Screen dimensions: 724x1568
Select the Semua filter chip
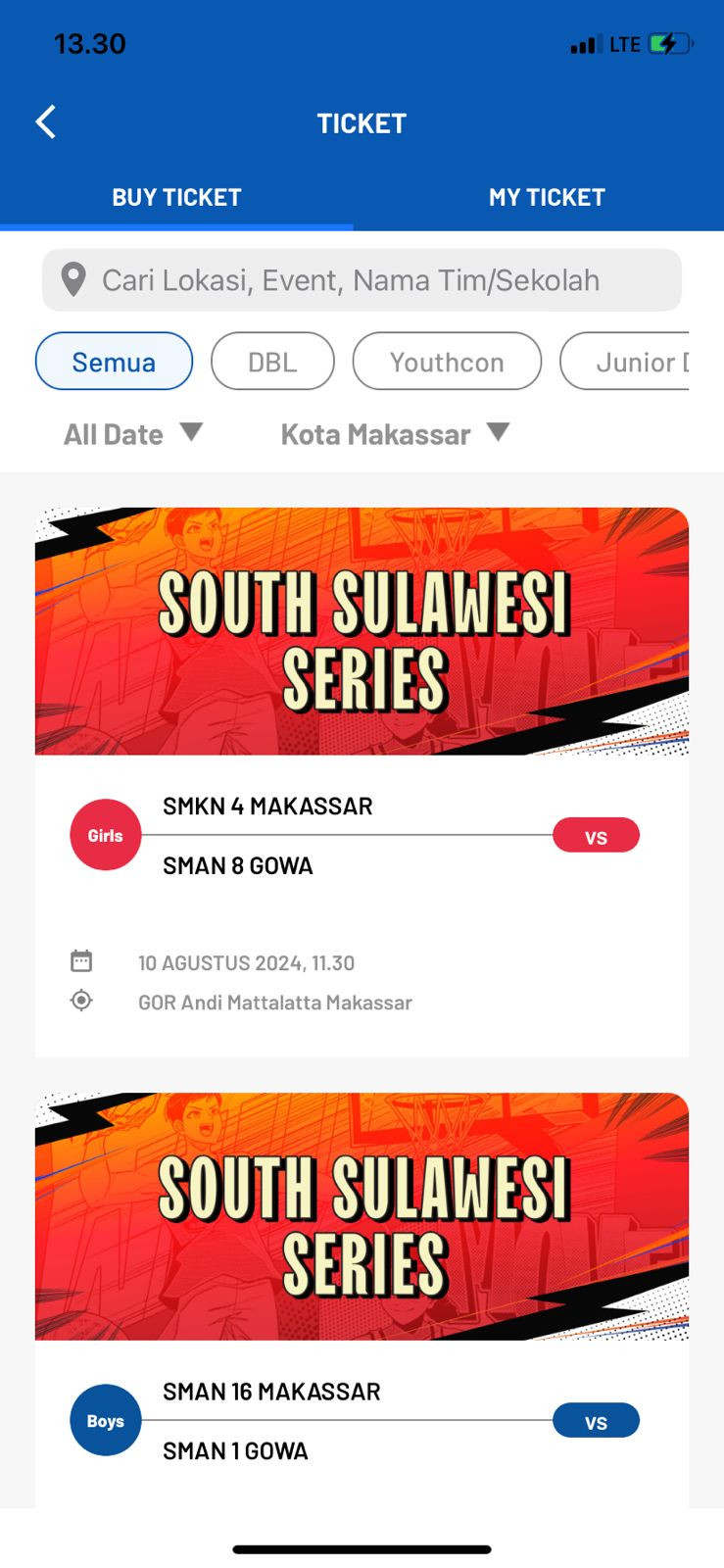click(114, 362)
